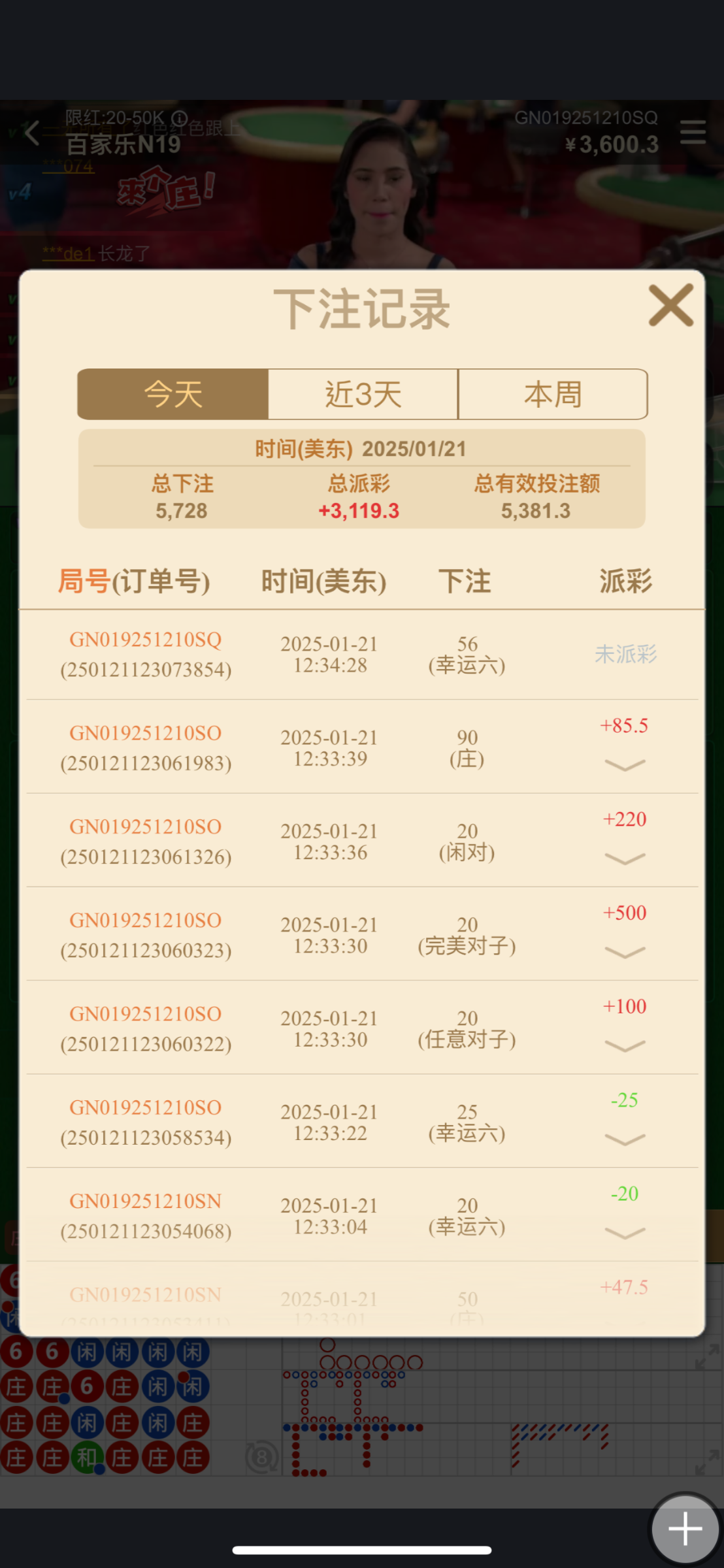The height and width of the screenshot is (1568, 724).
Task: Close the 下注记录 dialog
Action: click(670, 305)
